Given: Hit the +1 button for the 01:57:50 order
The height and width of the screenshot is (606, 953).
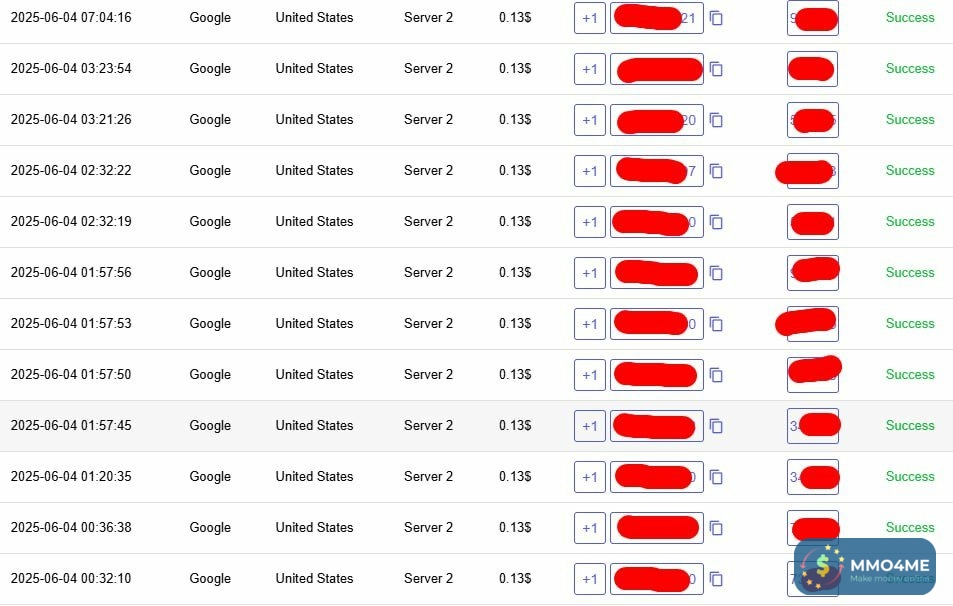Looking at the screenshot, I should 590,375.
